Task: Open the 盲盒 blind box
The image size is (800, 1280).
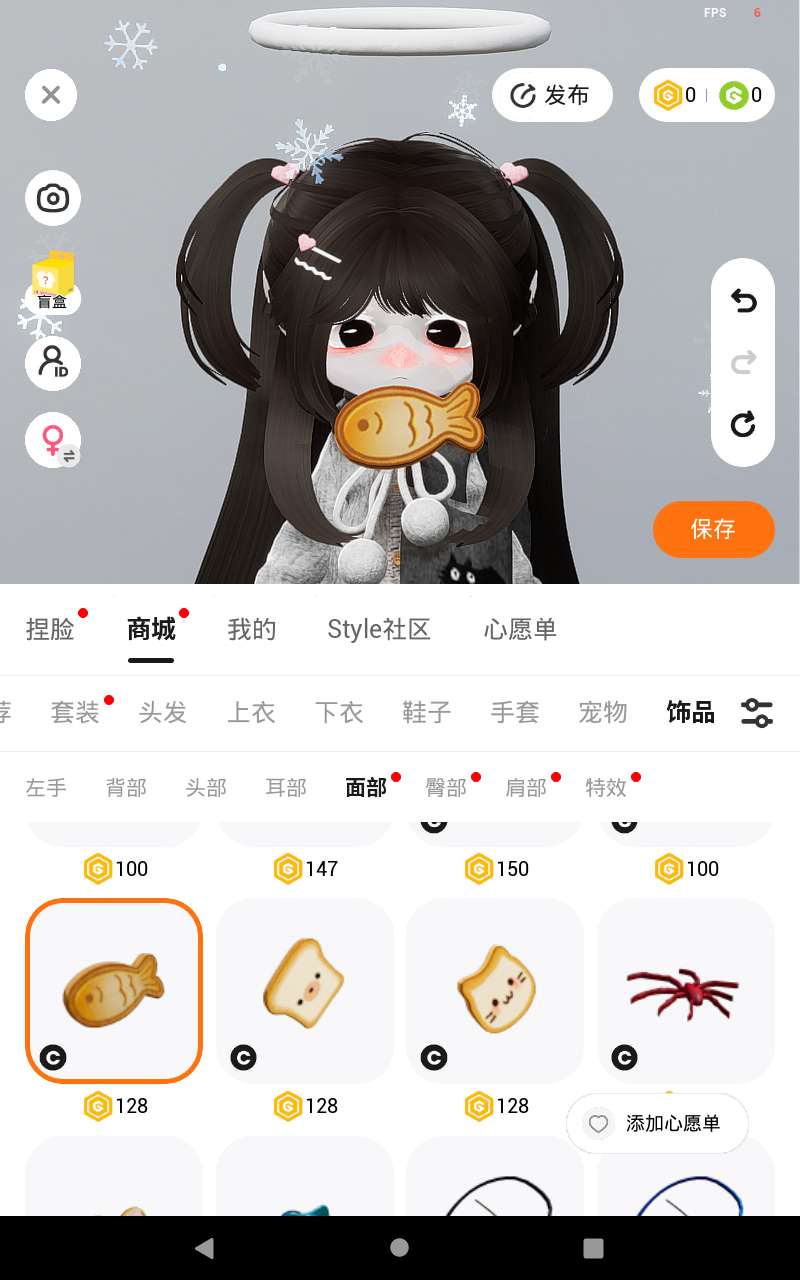Action: 52,283
